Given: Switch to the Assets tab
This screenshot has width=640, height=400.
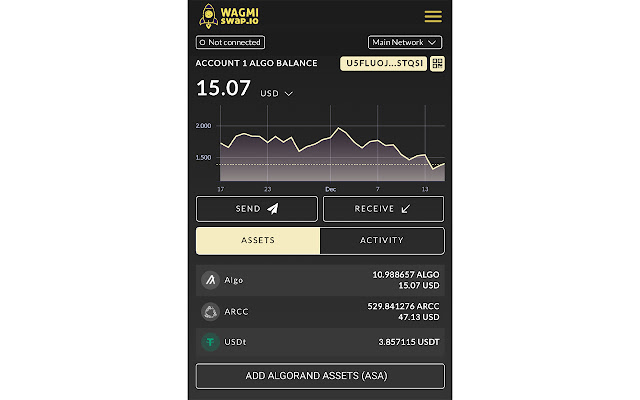Looking at the screenshot, I should pyautogui.click(x=258, y=241).
